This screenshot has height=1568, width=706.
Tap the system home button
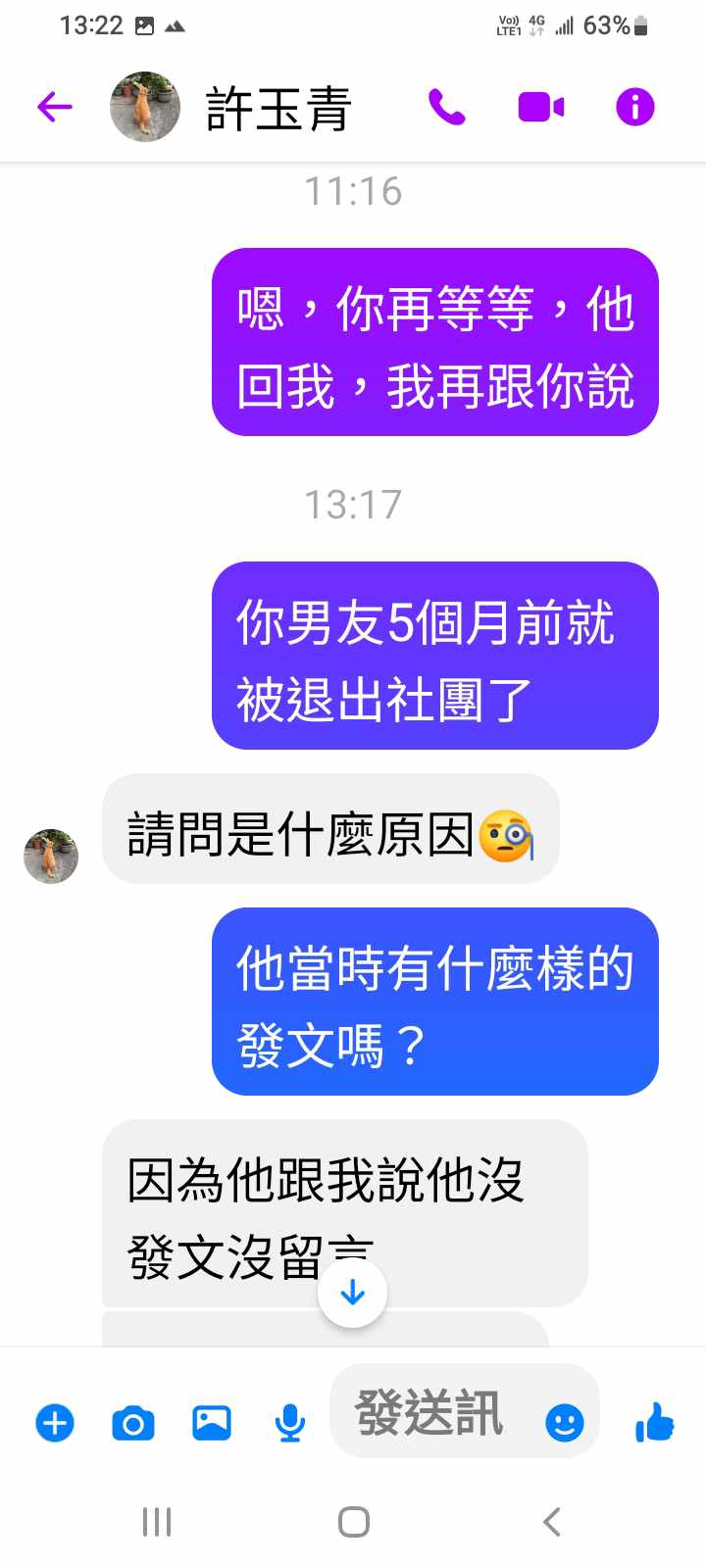pos(353,1522)
